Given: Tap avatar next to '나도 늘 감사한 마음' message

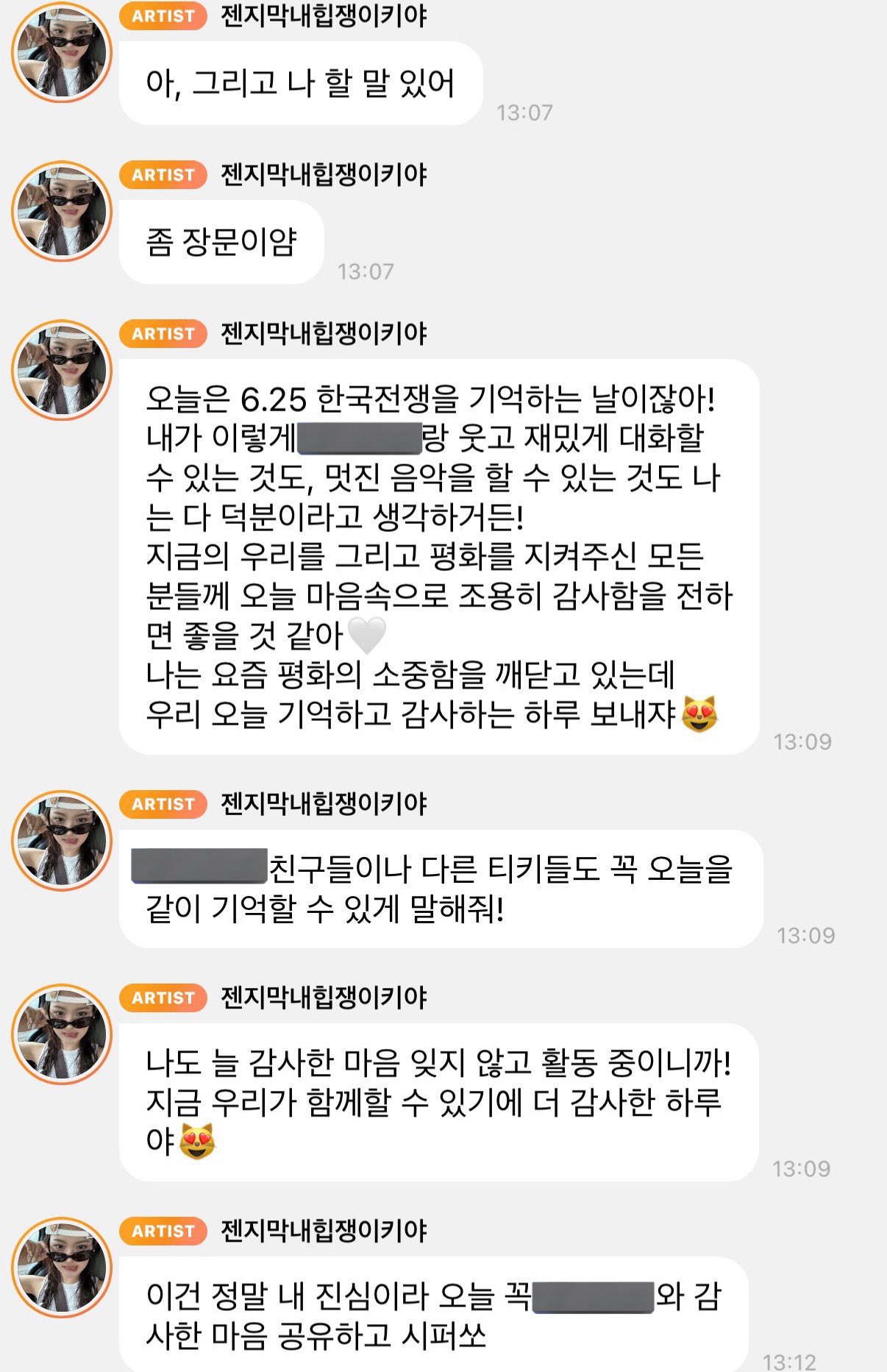Looking at the screenshot, I should pos(62,1035).
